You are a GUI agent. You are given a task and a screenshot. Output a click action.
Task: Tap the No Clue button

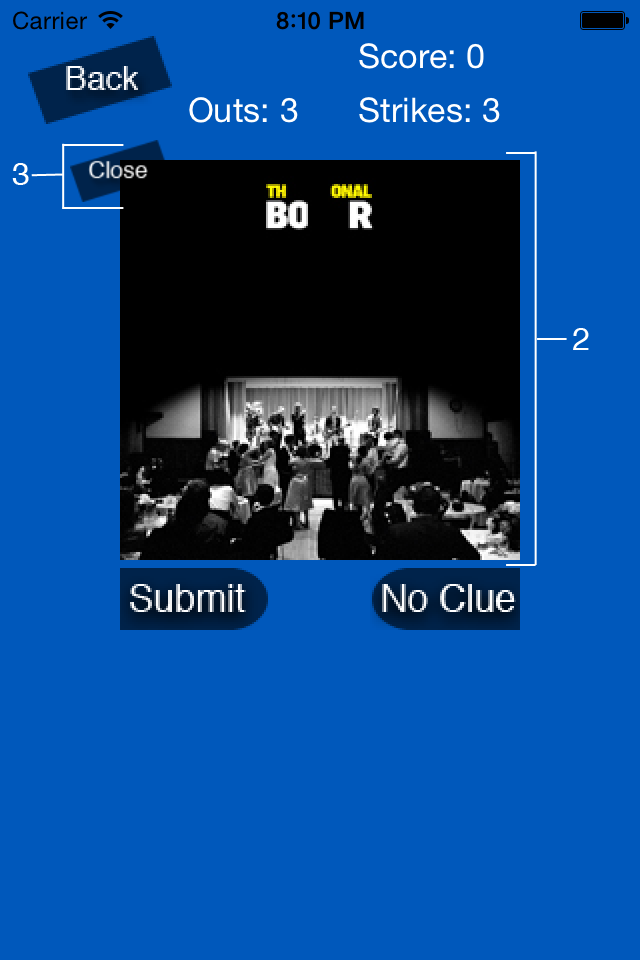[447, 599]
